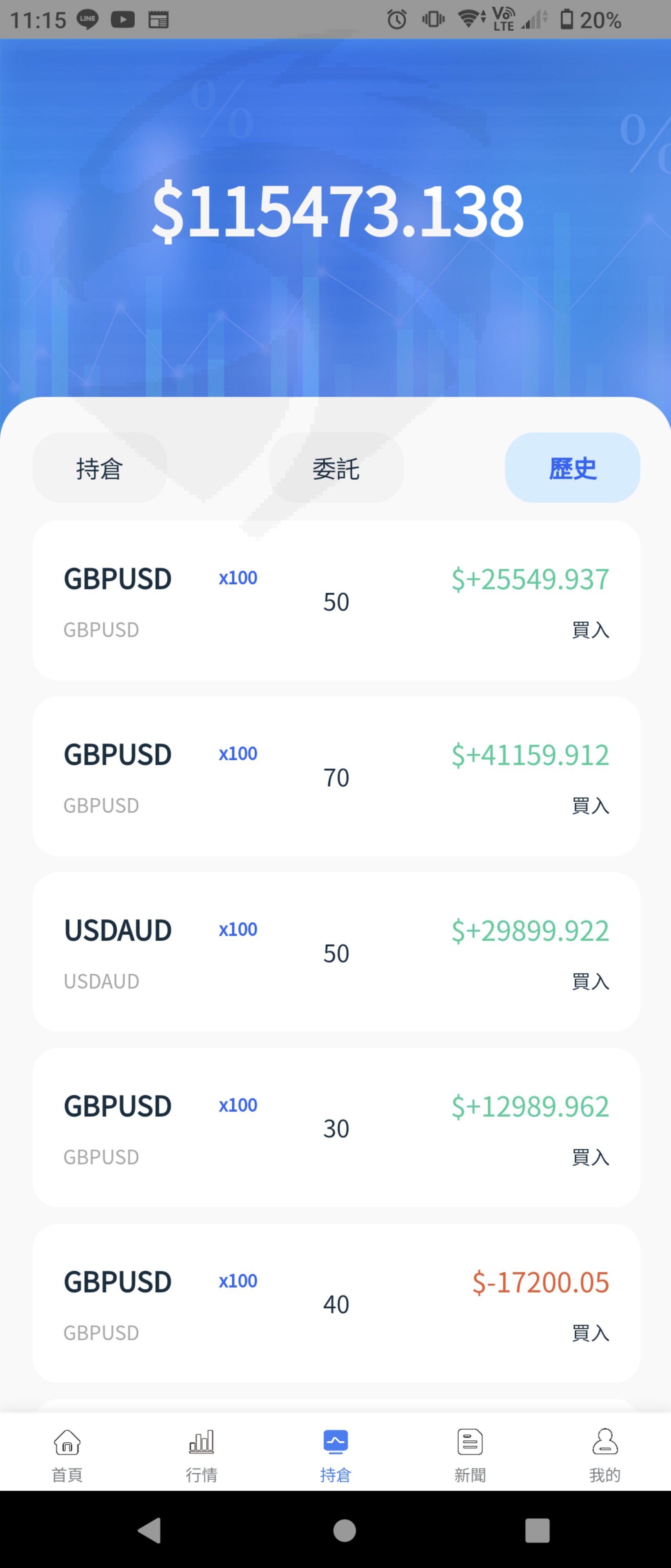The width and height of the screenshot is (671, 1568).
Task: View the USDAUD trade record
Action: click(x=336, y=953)
